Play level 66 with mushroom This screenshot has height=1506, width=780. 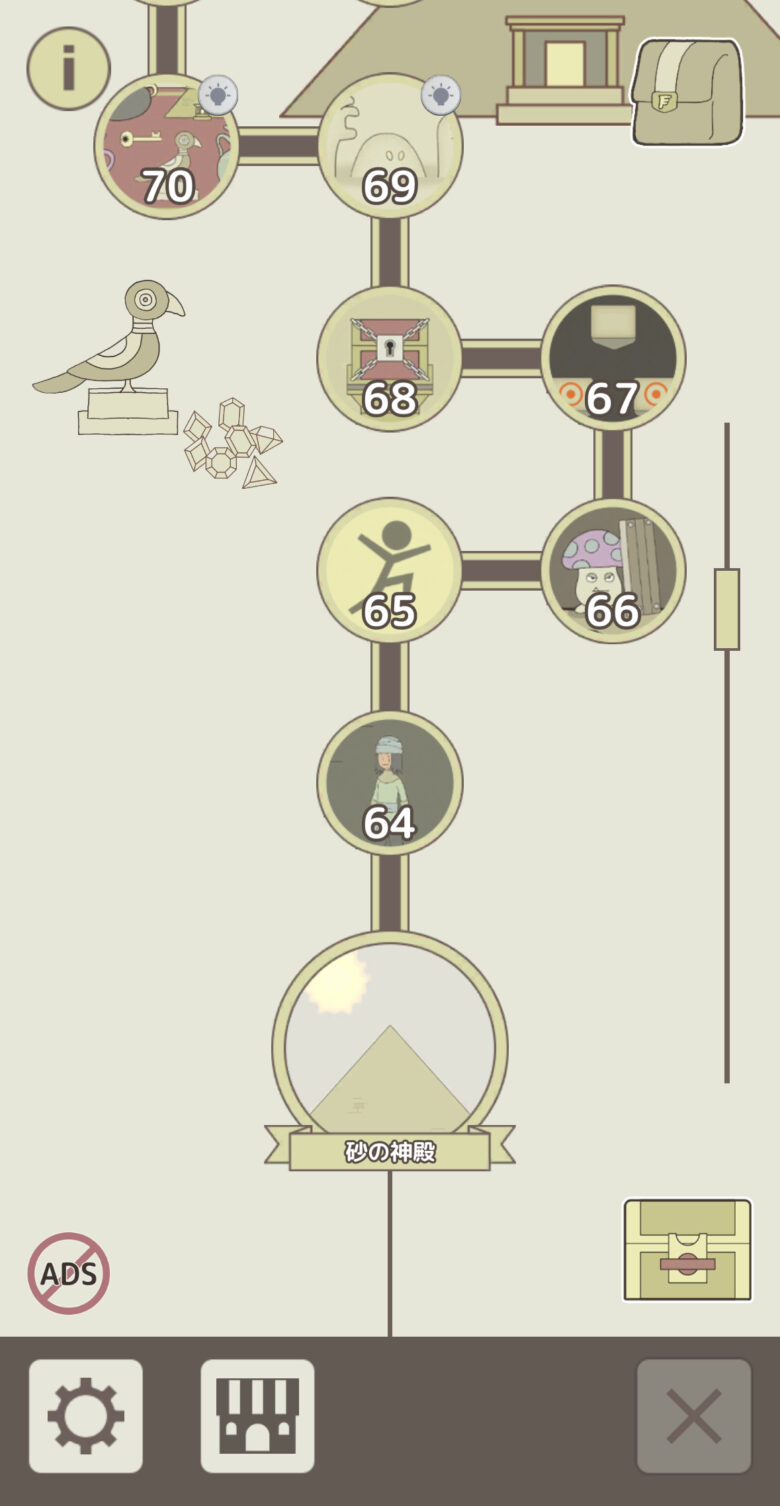coord(612,570)
